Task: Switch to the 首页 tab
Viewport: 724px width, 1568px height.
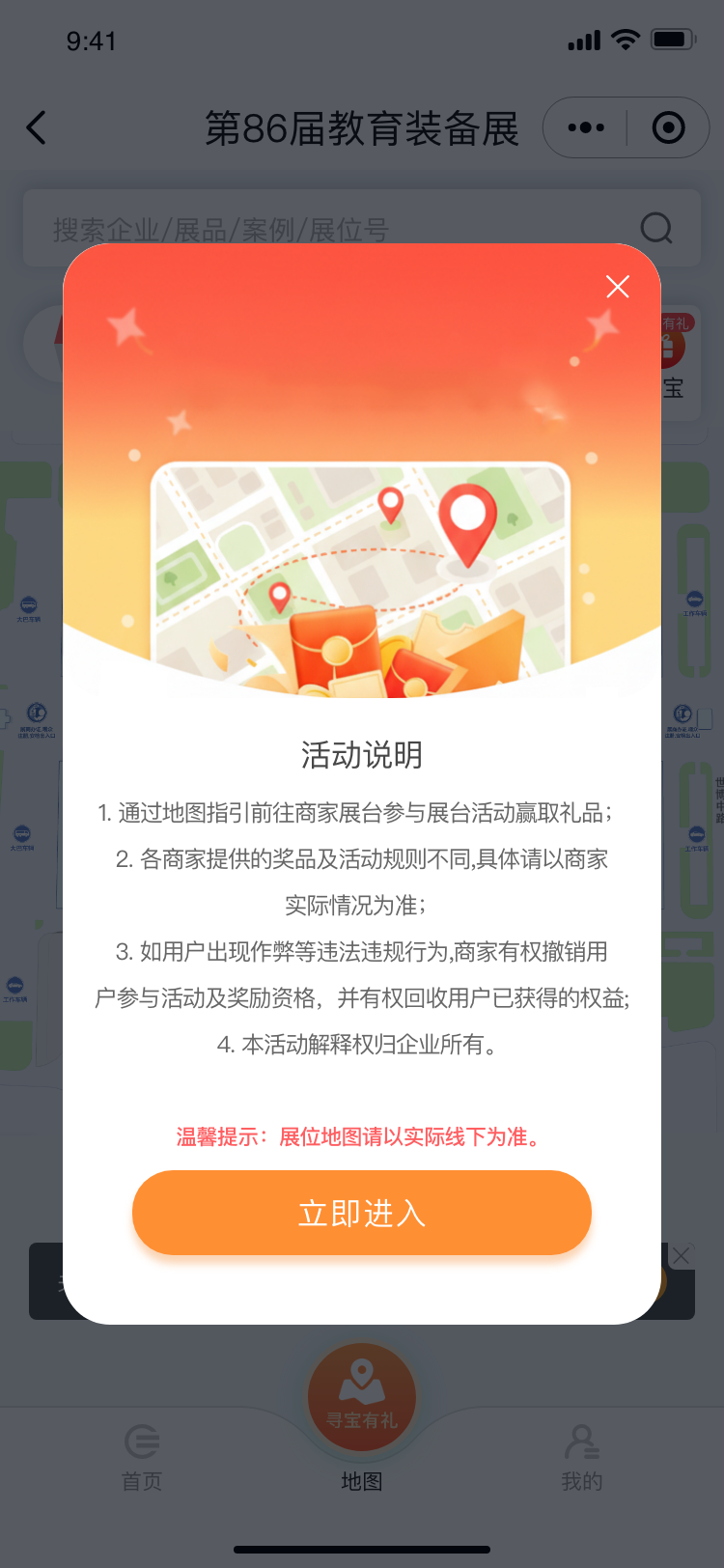Action: (142, 1458)
